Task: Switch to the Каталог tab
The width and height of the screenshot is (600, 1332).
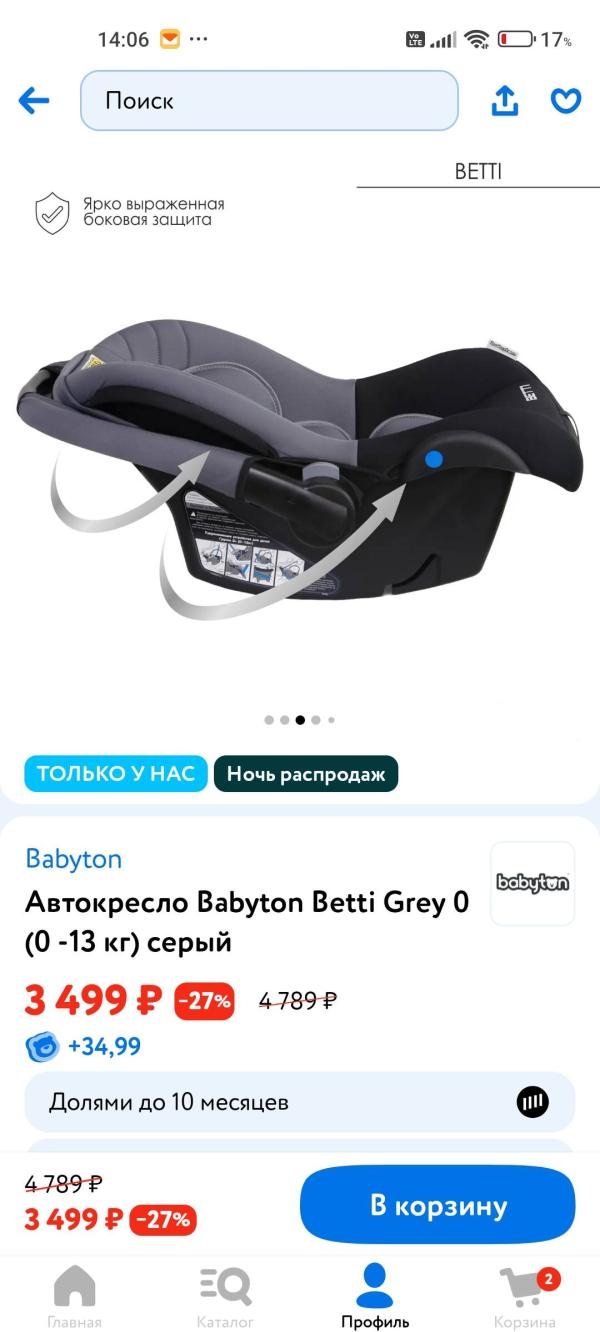Action: pyautogui.click(x=225, y=1296)
